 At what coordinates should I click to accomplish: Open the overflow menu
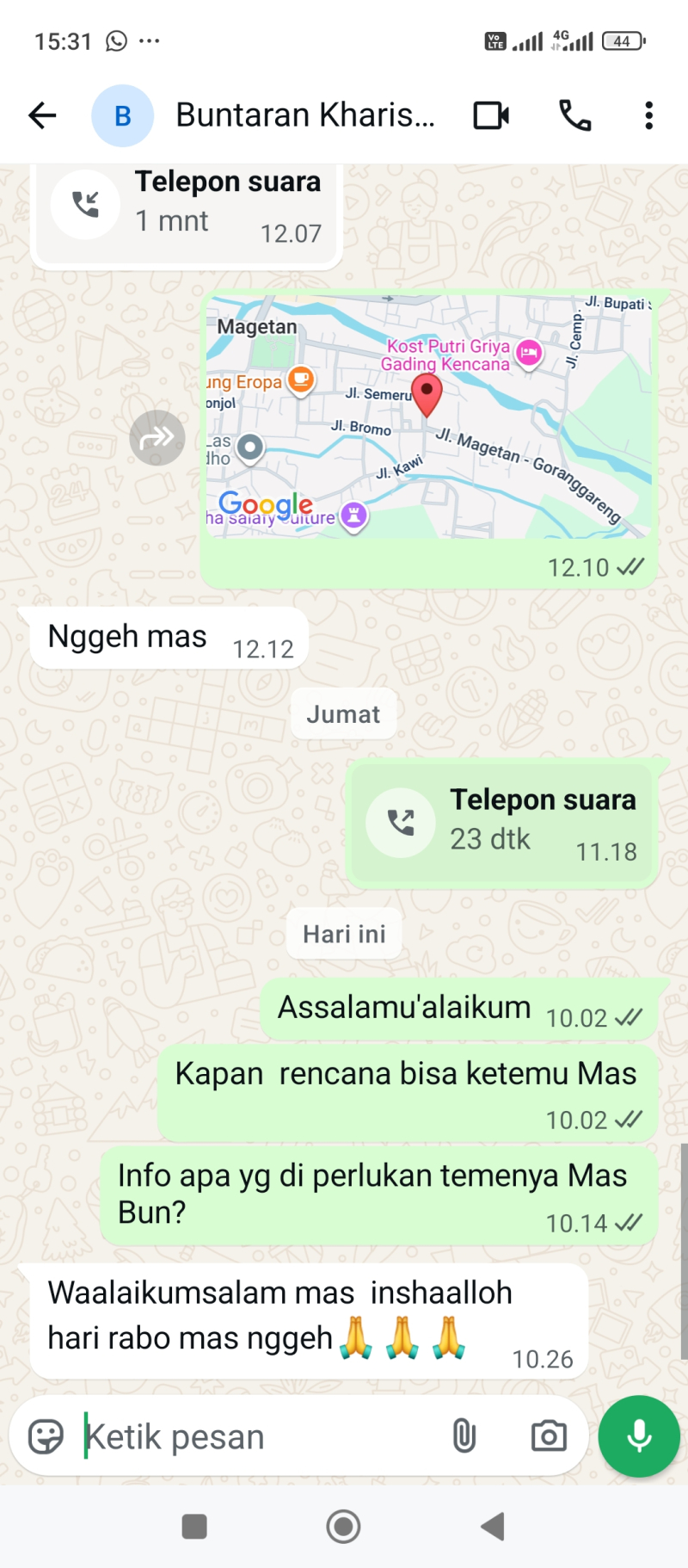point(648,115)
